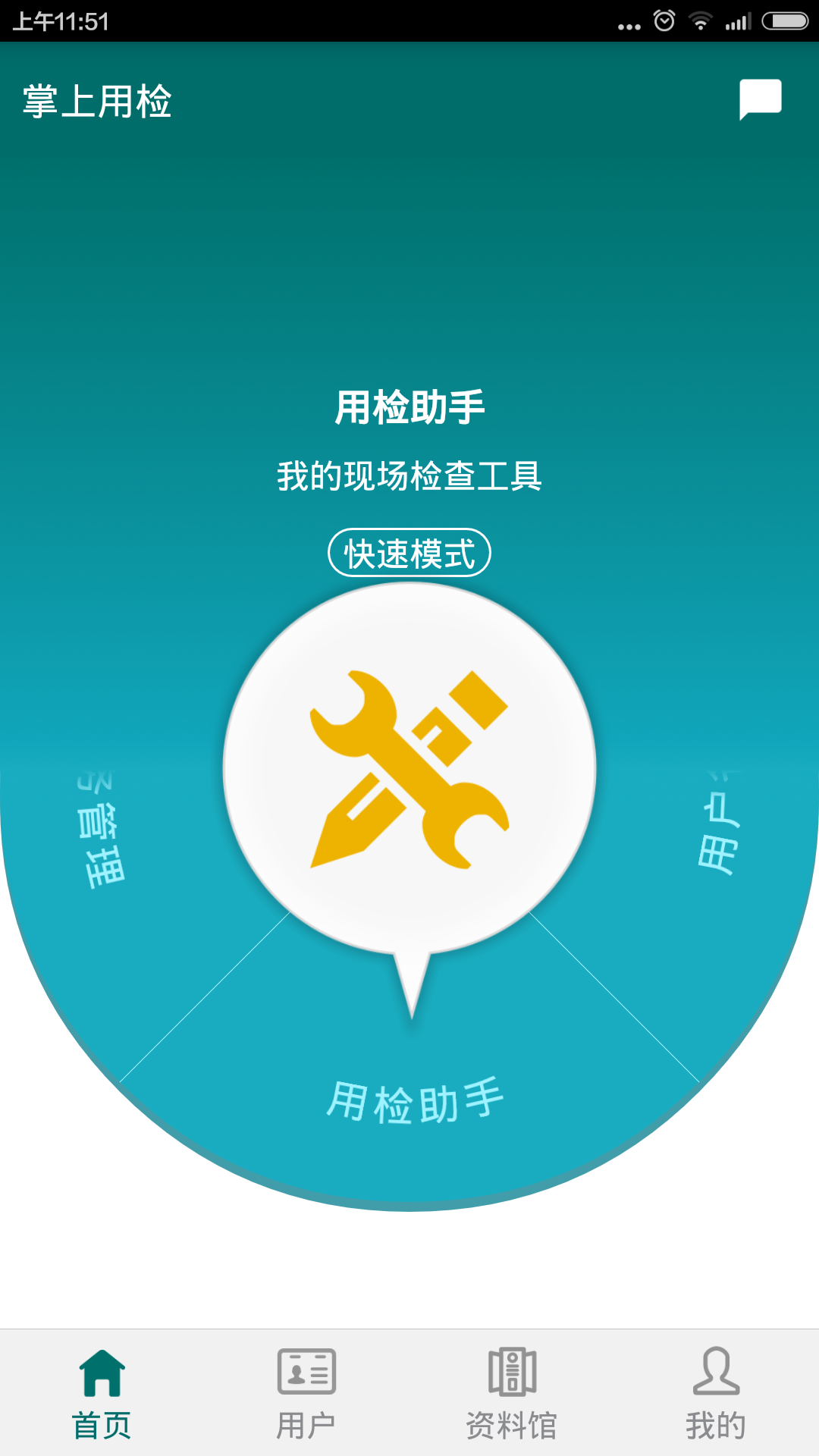The width and height of the screenshot is (819, 1456).
Task: Select the 管理 wheel segment
Action: click(x=101, y=834)
